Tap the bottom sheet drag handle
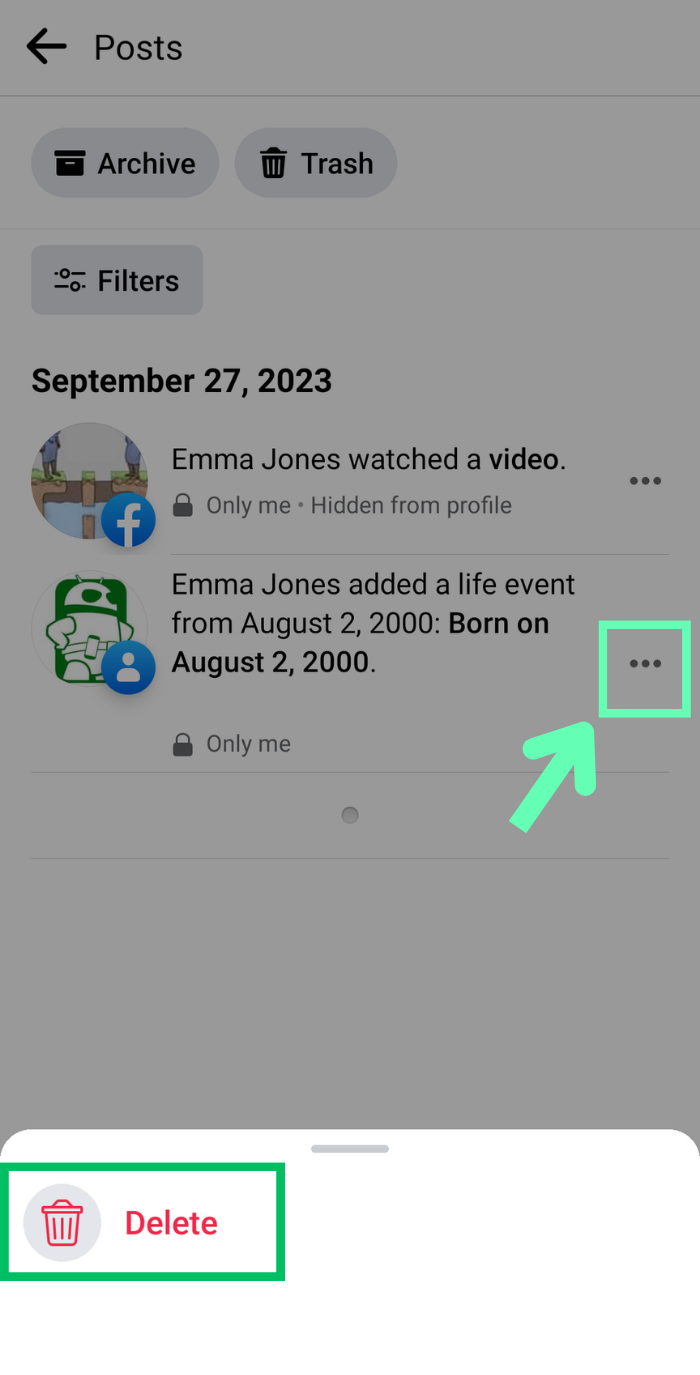700x1375 pixels. 350,1149
